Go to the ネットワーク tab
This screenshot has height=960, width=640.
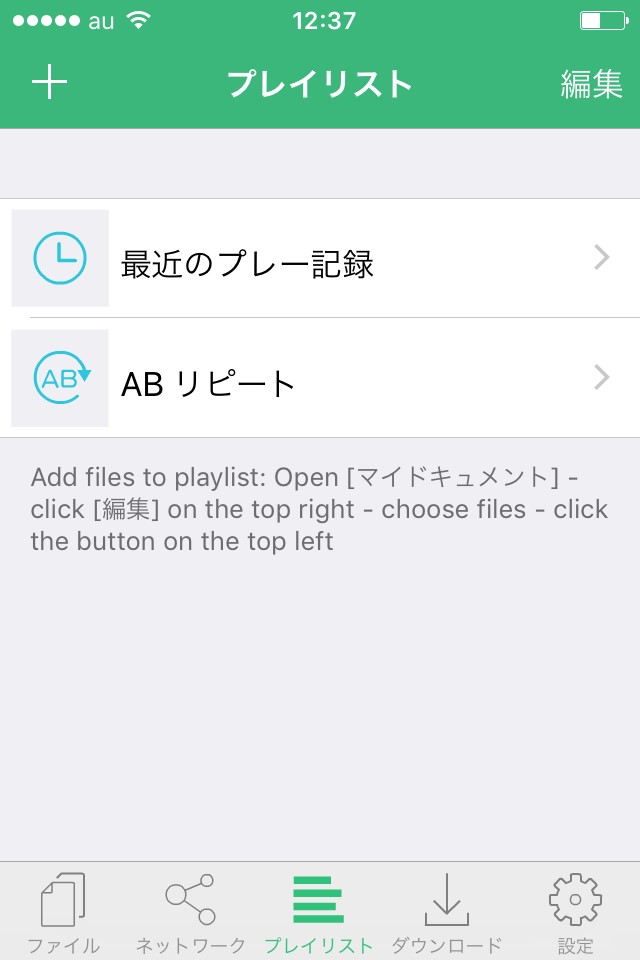pos(190,912)
